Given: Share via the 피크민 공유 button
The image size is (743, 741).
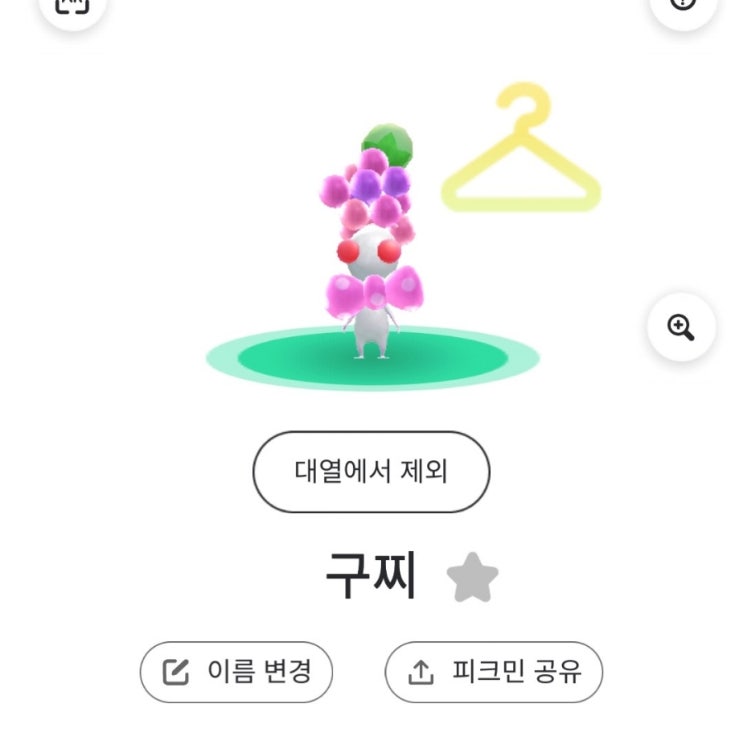Looking at the screenshot, I should (x=494, y=672).
